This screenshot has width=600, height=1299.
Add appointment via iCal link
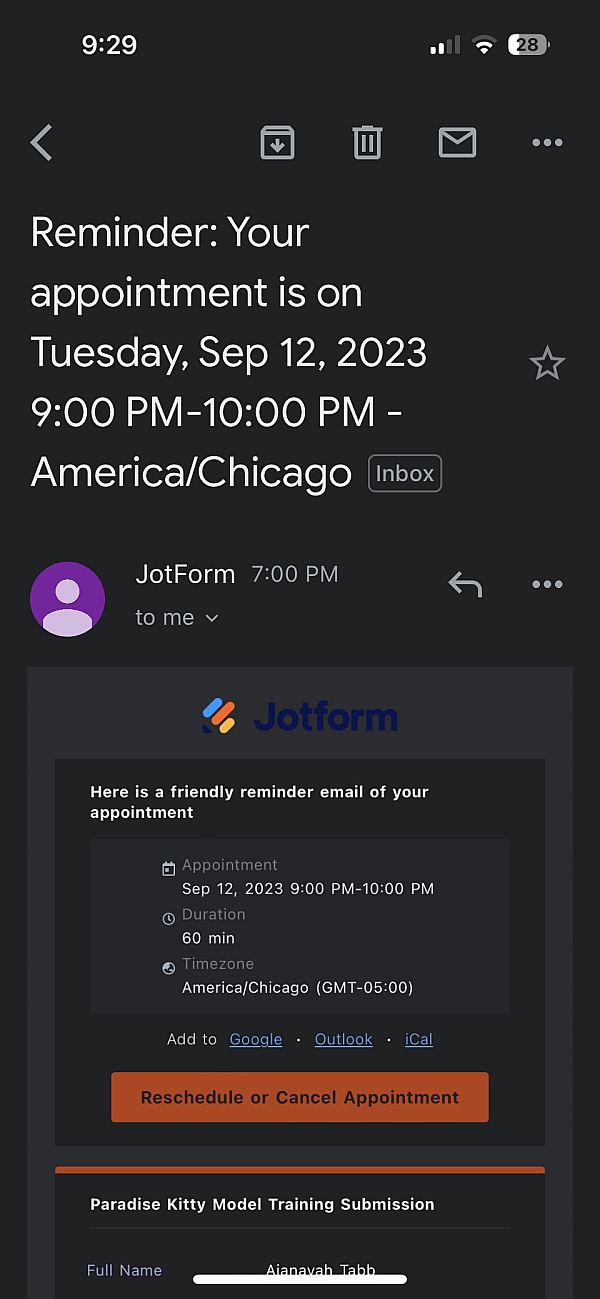coord(419,1039)
